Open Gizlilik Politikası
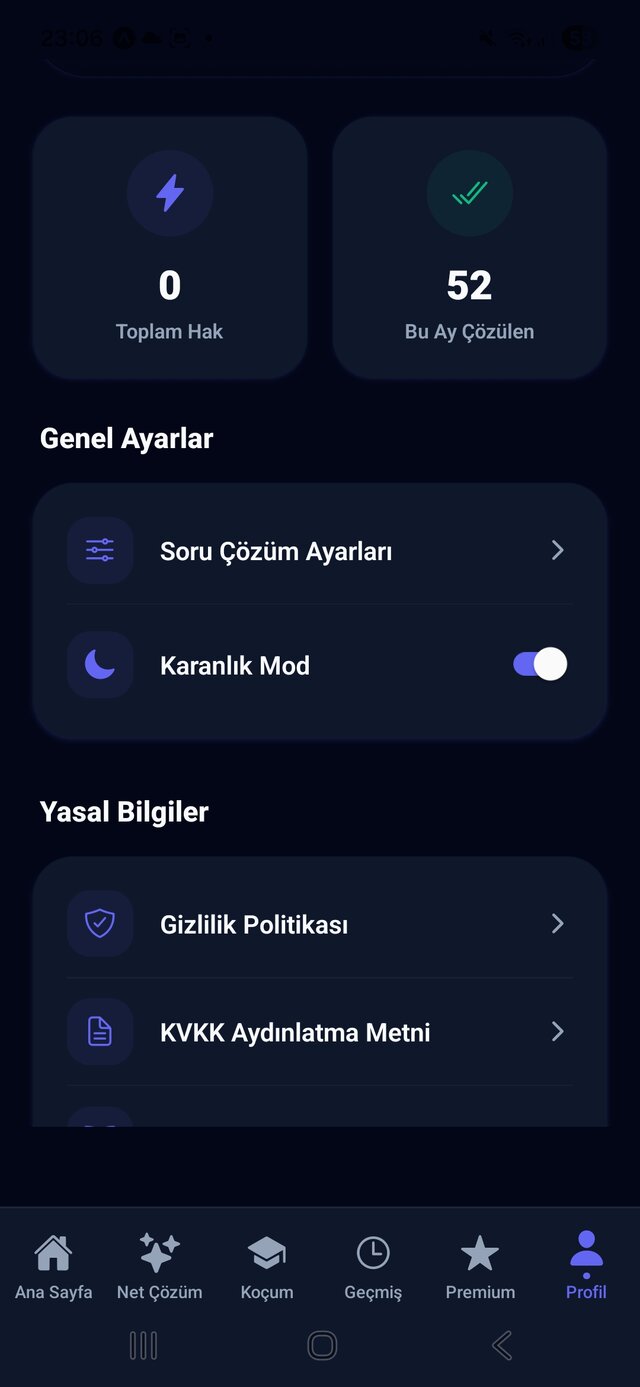The width and height of the screenshot is (640, 1387). tap(318, 924)
